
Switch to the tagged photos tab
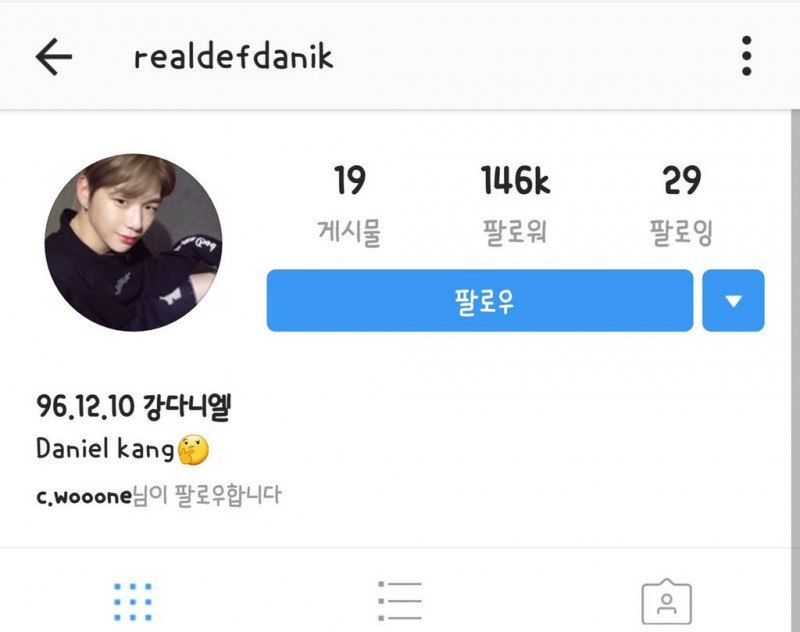click(x=666, y=602)
